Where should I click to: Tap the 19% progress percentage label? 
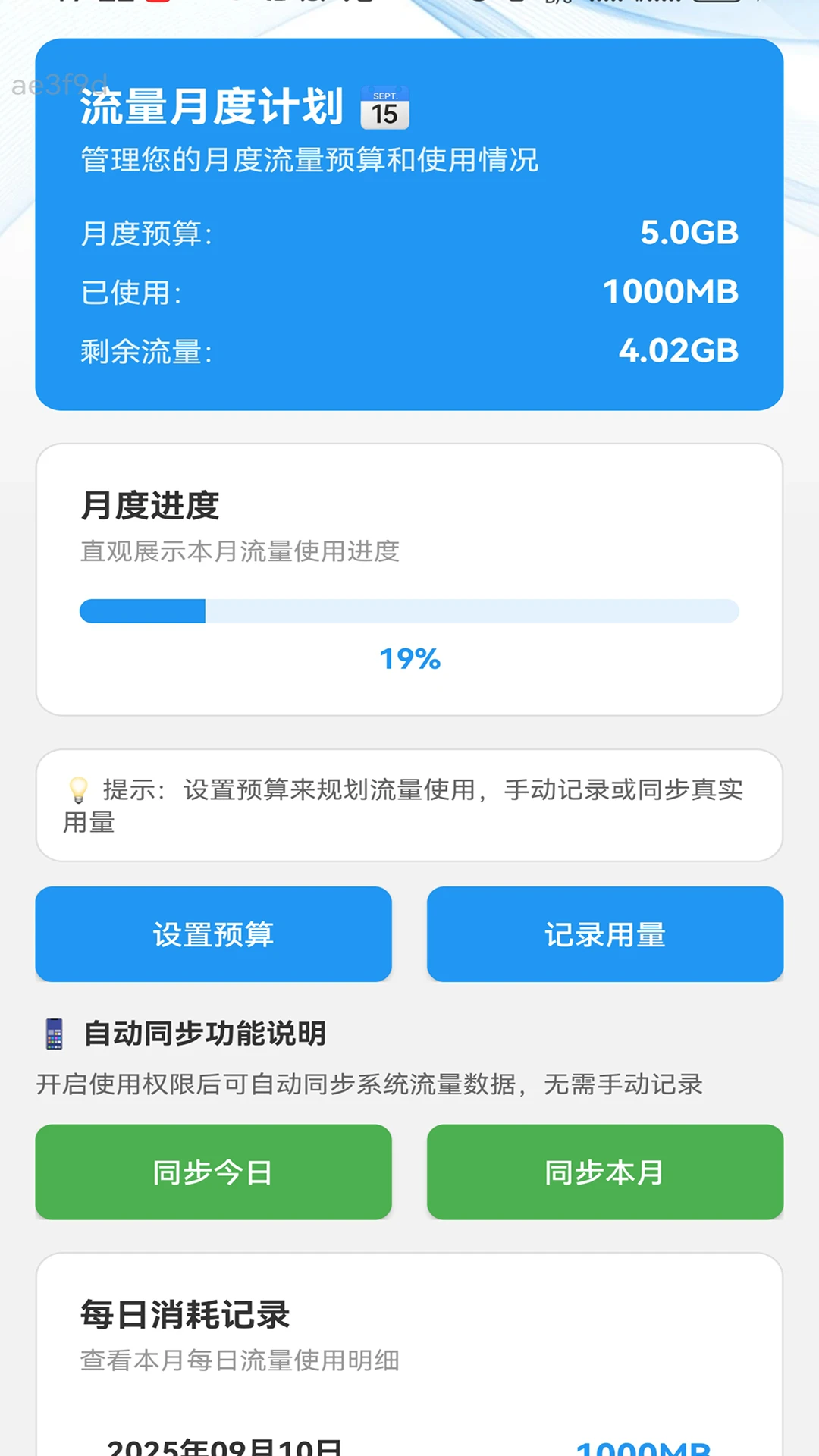pyautogui.click(x=409, y=660)
